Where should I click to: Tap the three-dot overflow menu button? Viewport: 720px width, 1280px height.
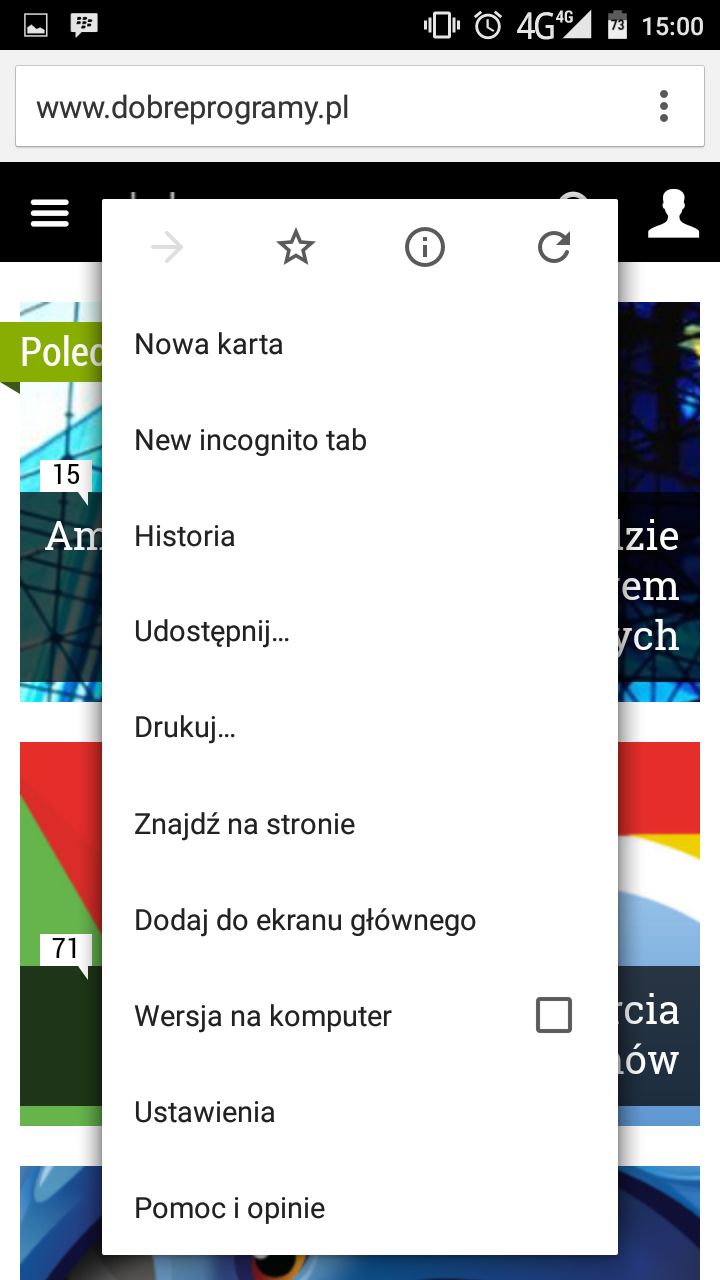664,106
